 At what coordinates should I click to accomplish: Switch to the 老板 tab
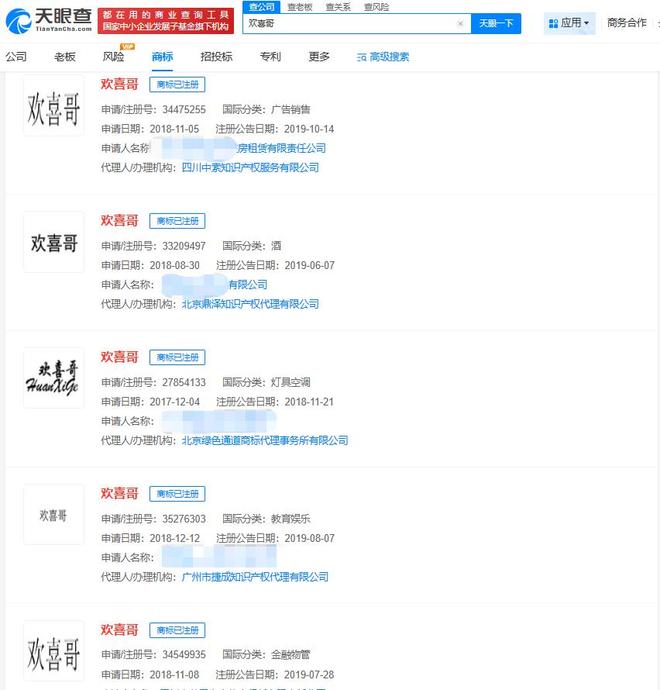pos(64,57)
